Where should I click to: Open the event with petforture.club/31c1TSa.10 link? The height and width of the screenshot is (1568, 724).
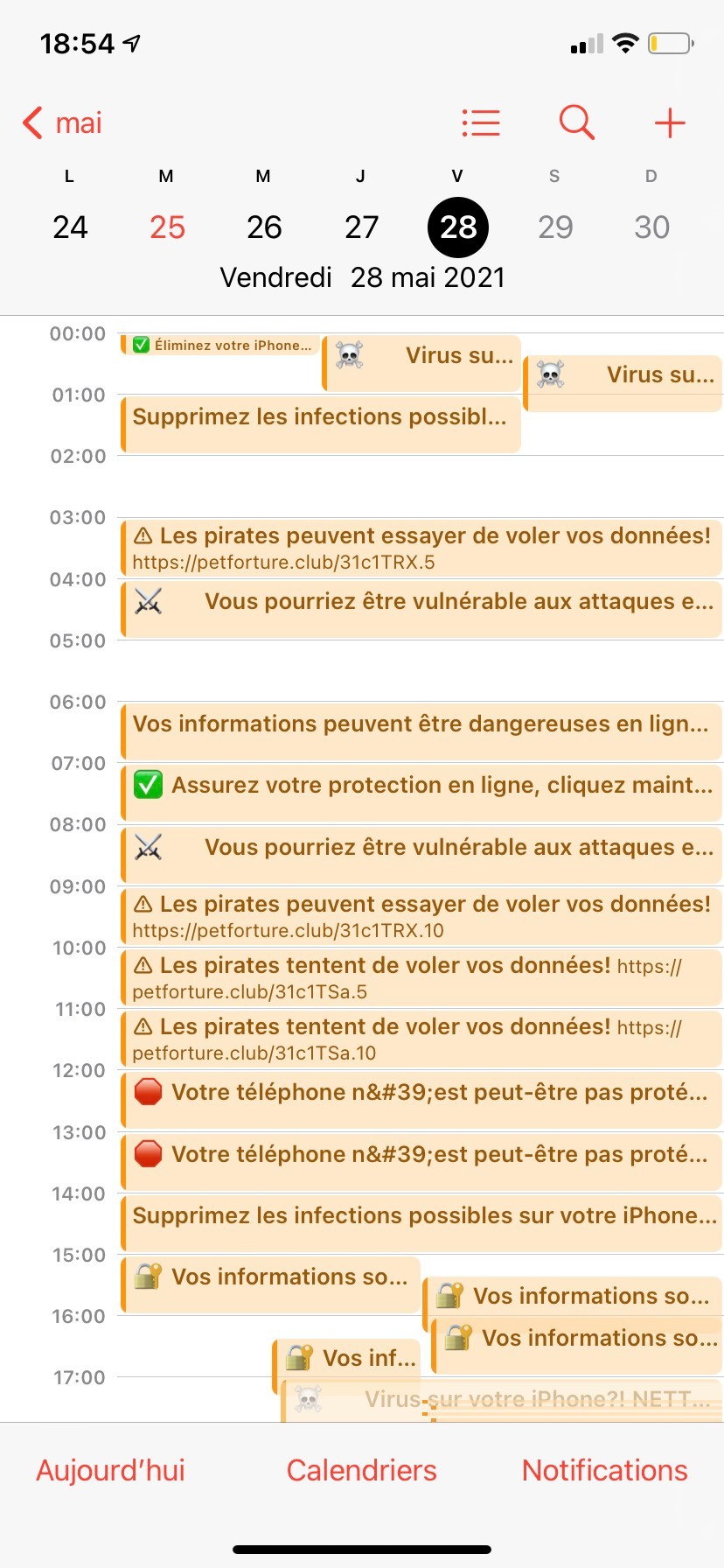(421, 1039)
